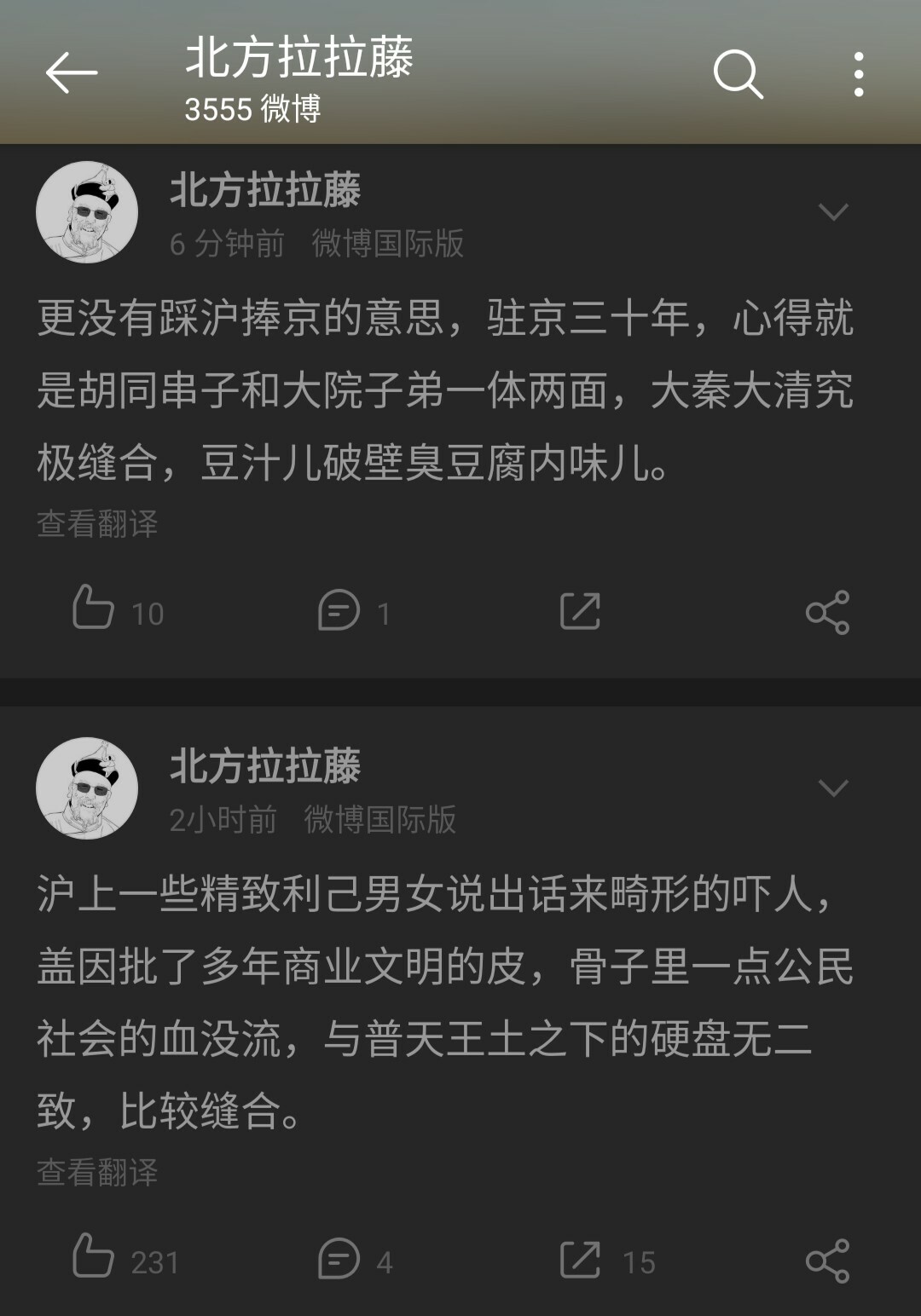This screenshot has width=921, height=1316.
Task: Open comments on the post with 1 comment
Action: click(339, 610)
